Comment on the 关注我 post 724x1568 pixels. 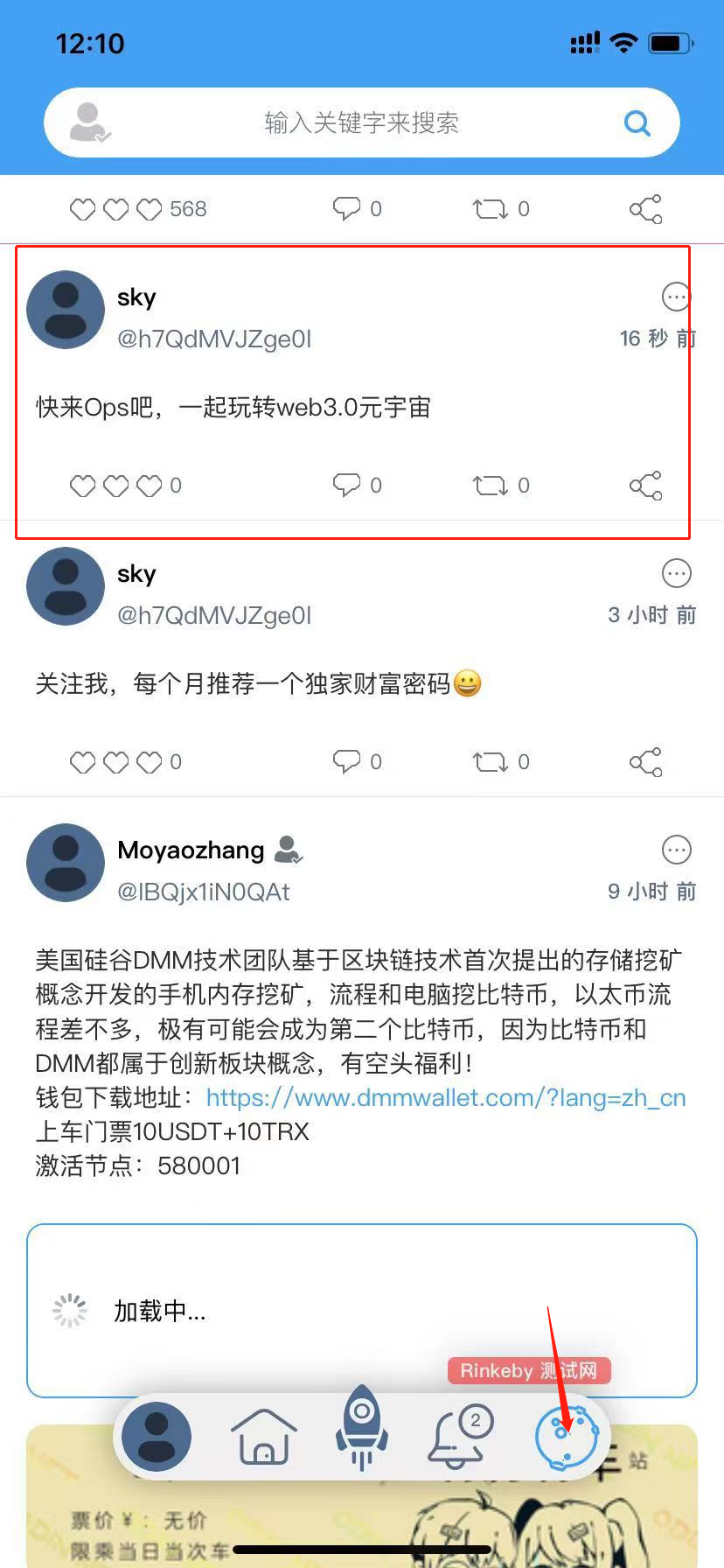tap(347, 761)
